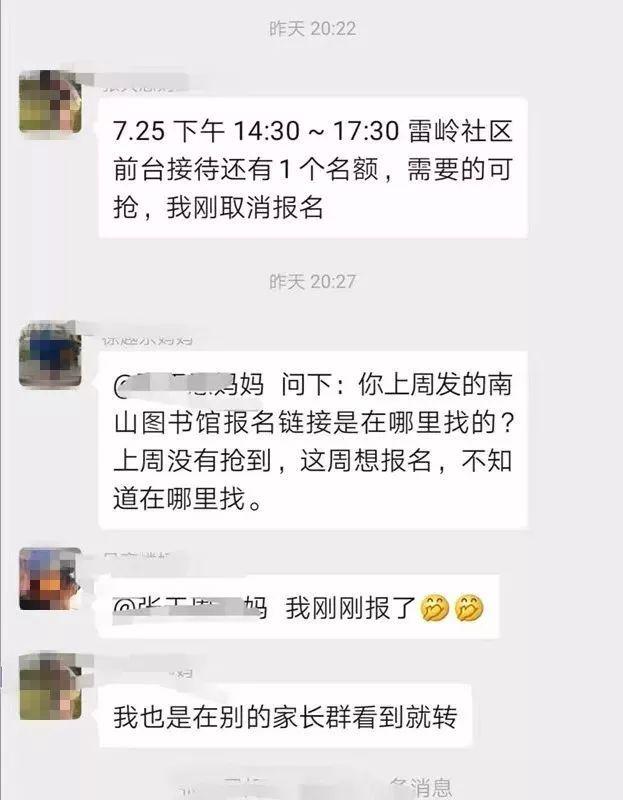Open avatar of sender saying 我也是在别的家长群

point(50,687)
